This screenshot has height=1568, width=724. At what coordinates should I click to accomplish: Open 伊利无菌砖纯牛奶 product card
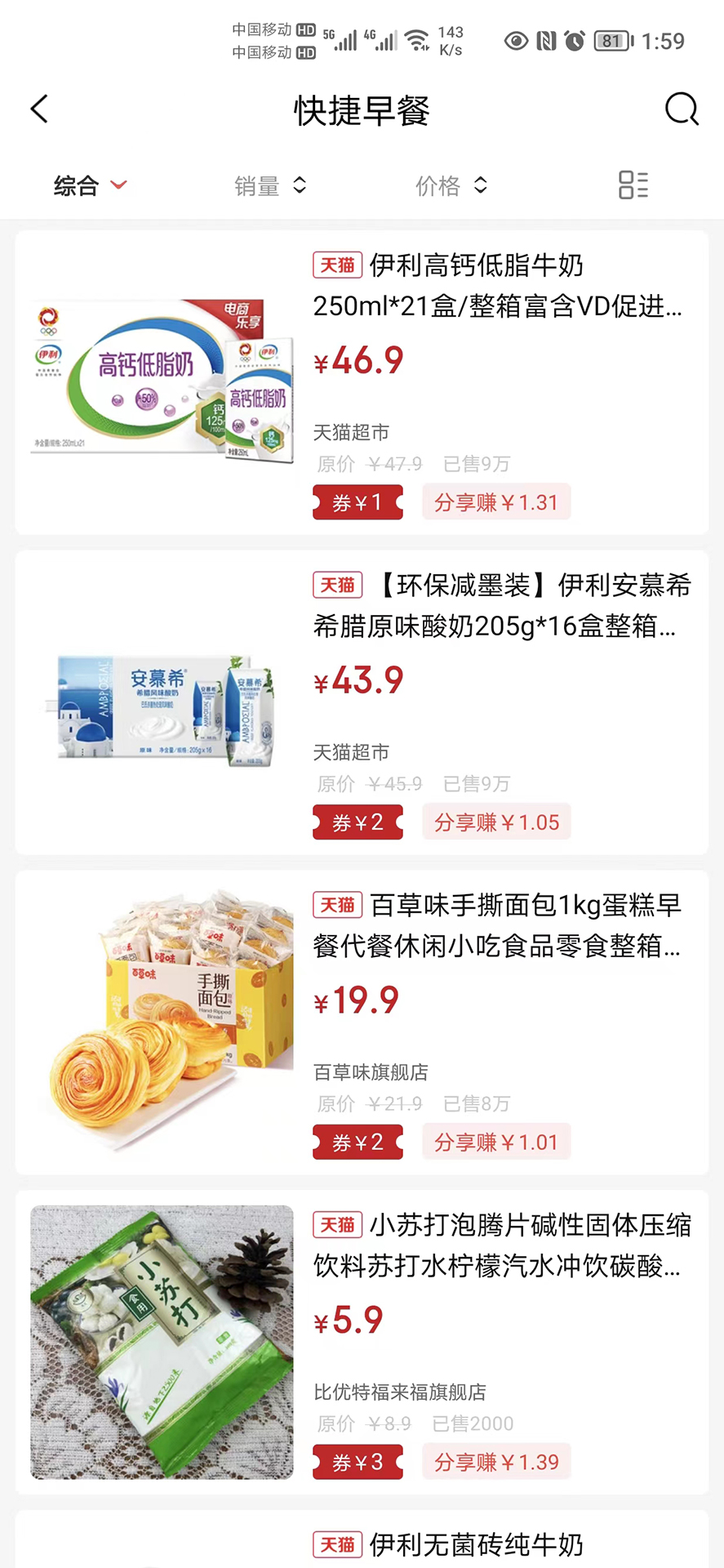click(x=476, y=1544)
